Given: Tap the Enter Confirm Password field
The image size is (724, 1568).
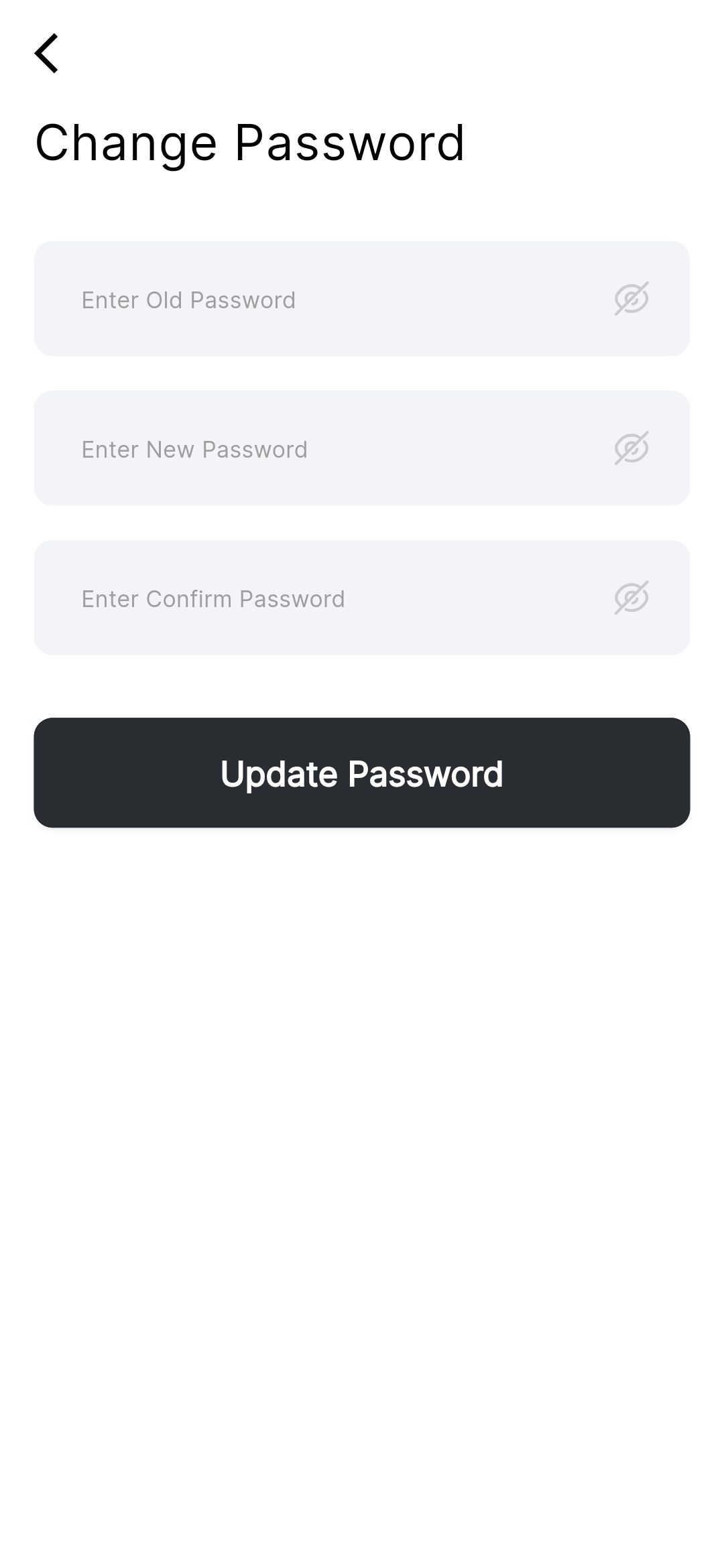Looking at the screenshot, I should (362, 598).
